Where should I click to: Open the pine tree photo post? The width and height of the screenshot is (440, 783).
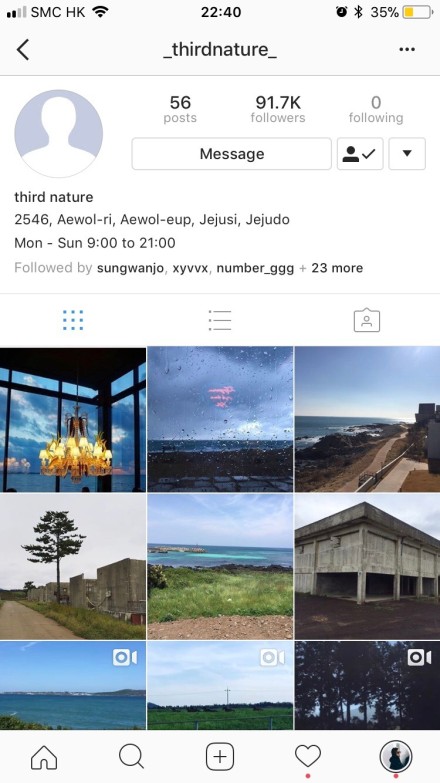pyautogui.click(x=73, y=567)
